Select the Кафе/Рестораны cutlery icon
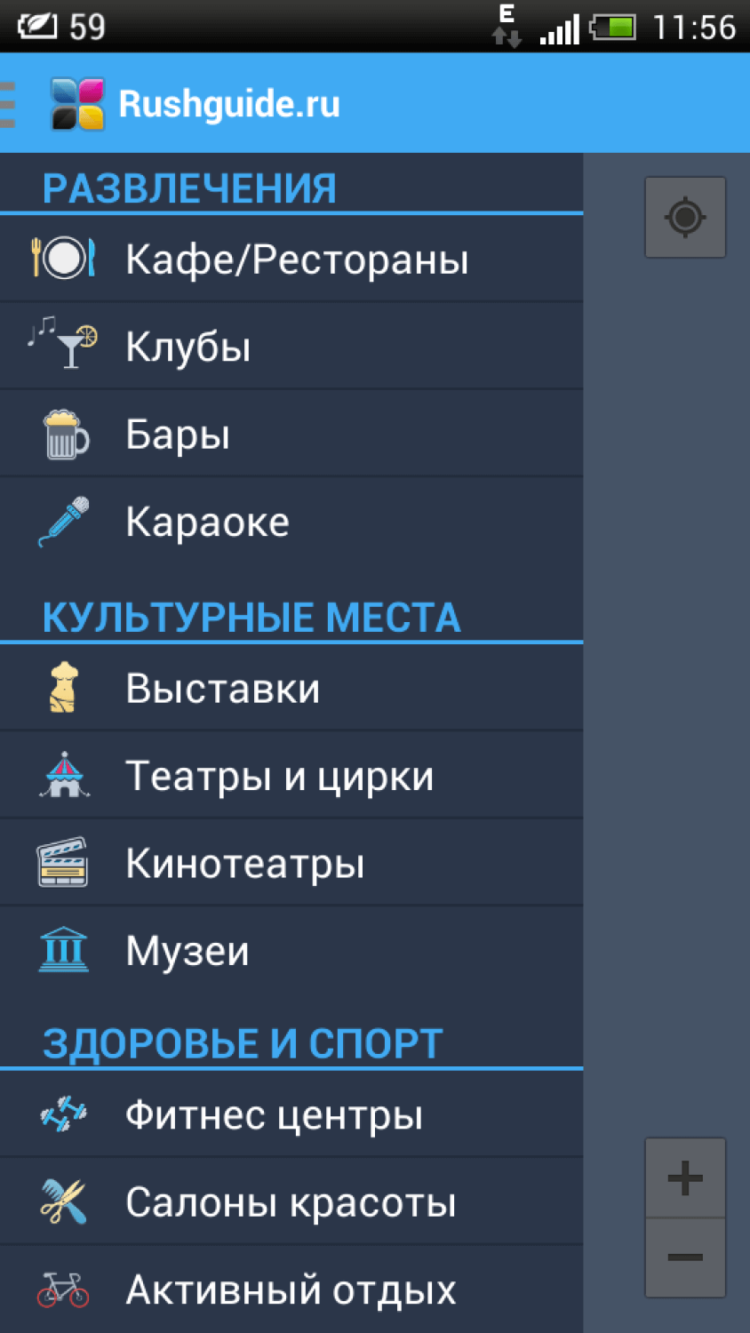 [64, 258]
